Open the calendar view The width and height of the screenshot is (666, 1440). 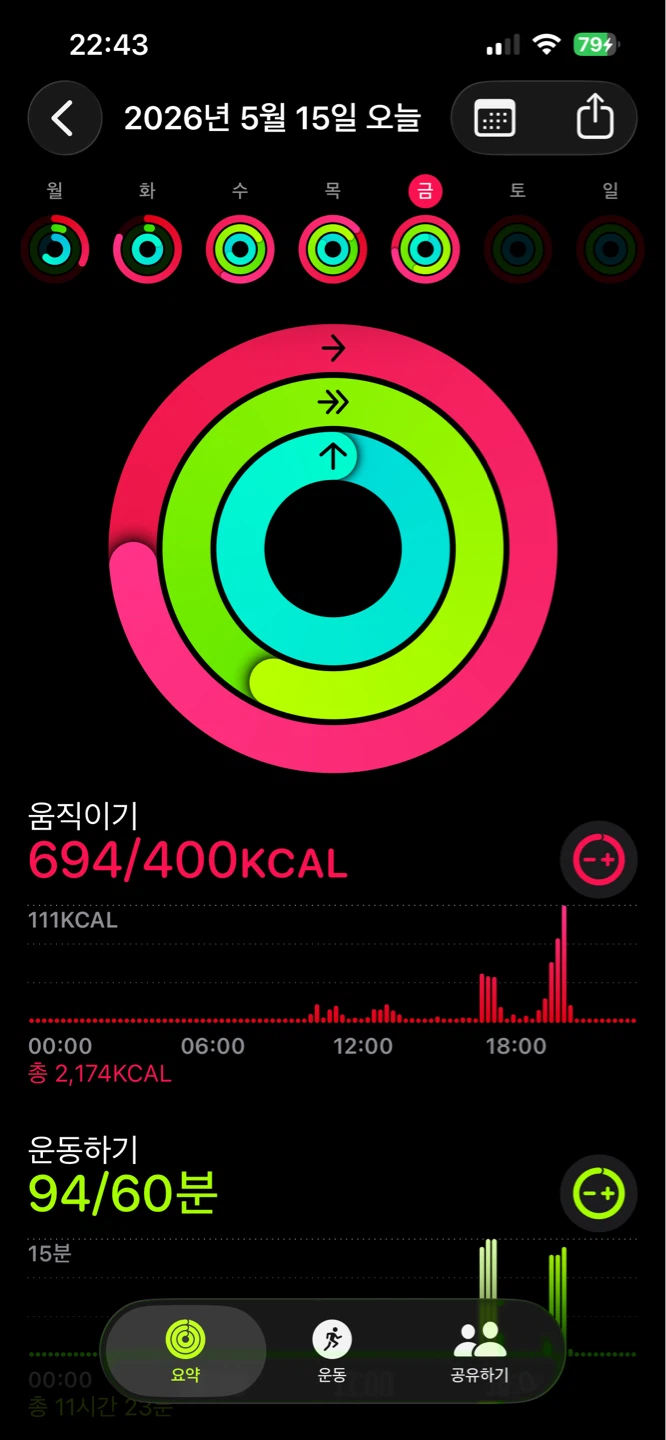495,118
